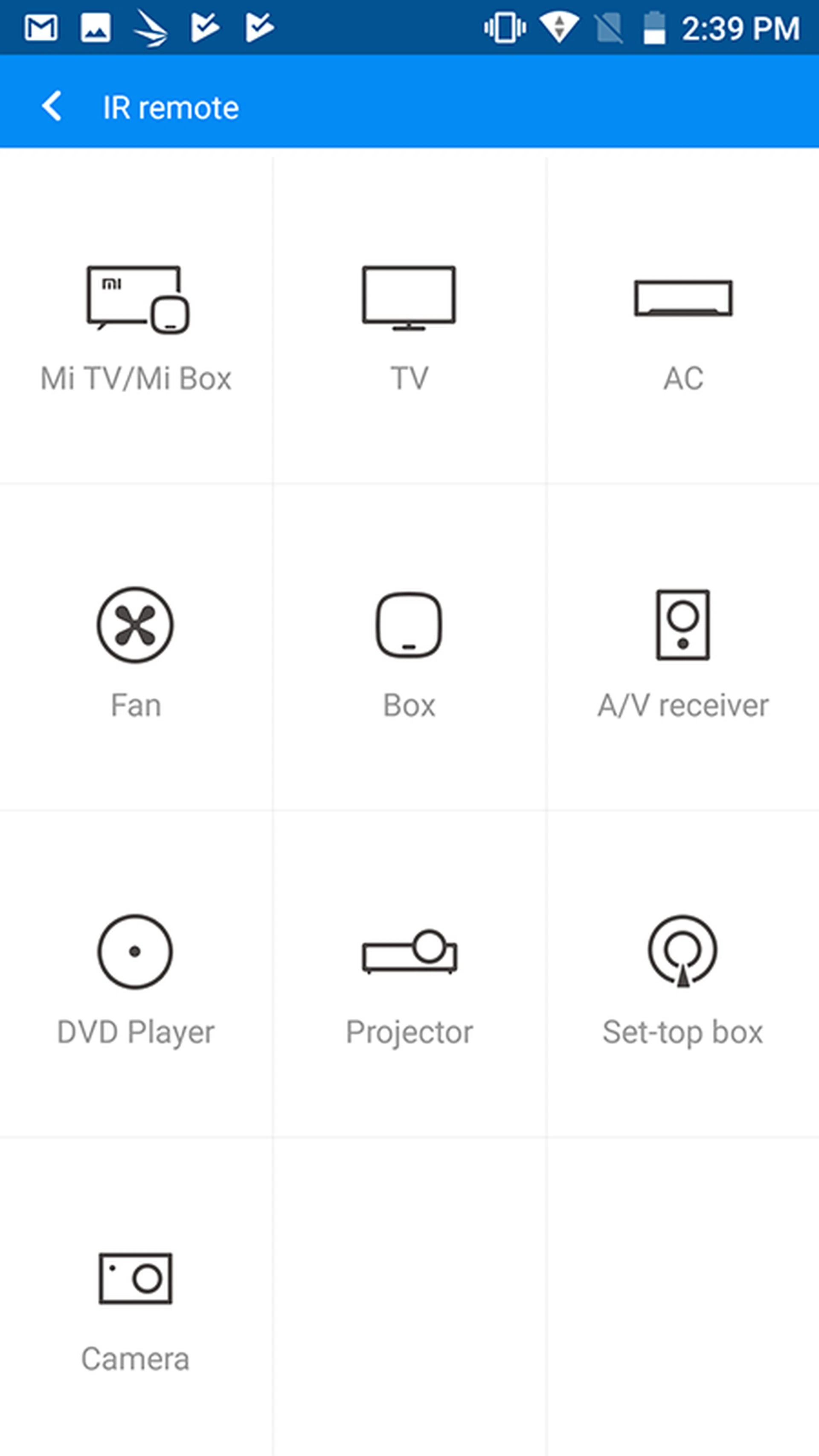Open the Camera remote option
This screenshot has height=1456, width=819.
[136, 1306]
